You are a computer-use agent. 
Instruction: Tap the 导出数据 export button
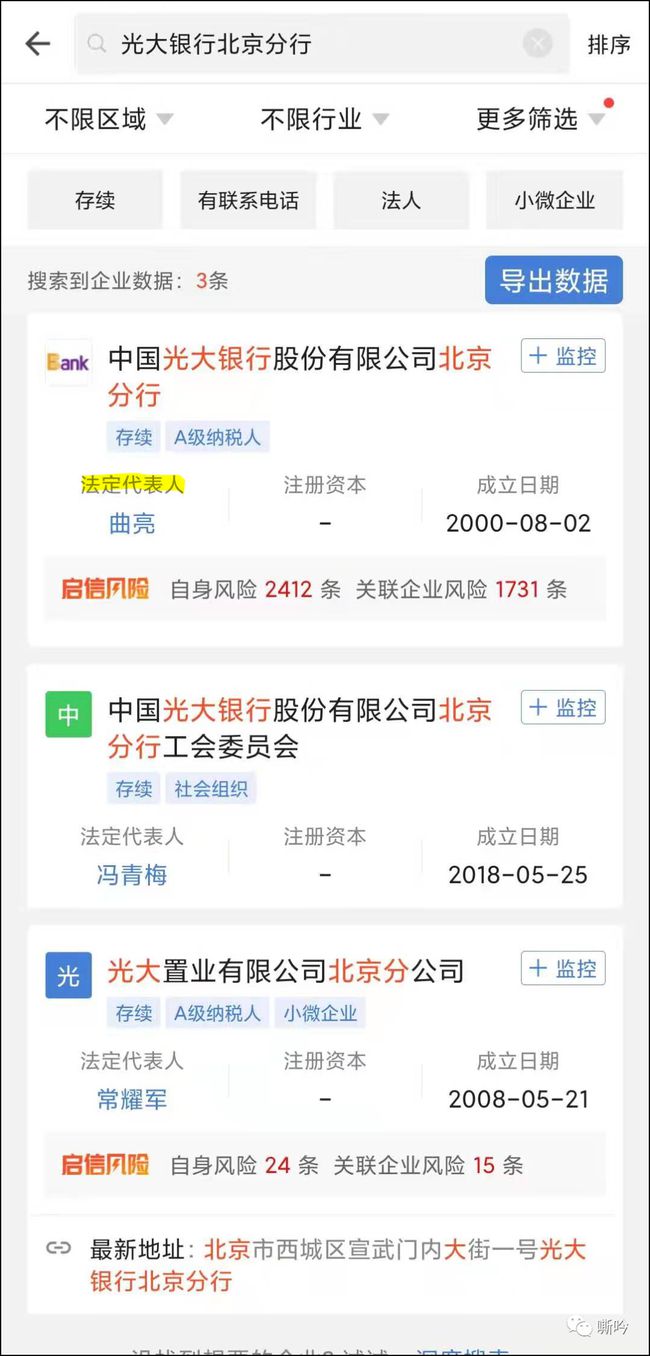coord(553,281)
